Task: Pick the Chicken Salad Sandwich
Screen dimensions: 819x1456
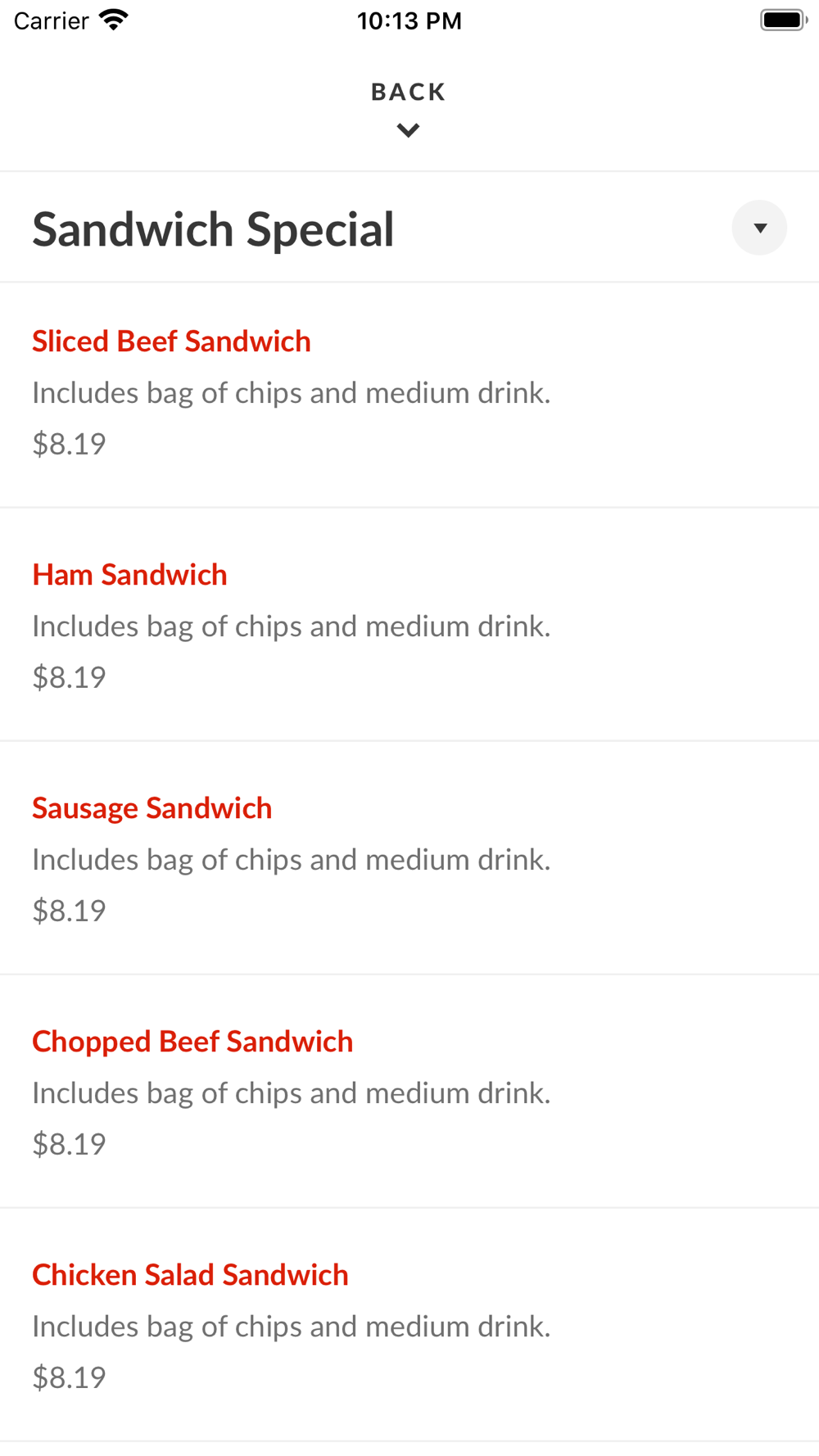Action: point(409,1325)
